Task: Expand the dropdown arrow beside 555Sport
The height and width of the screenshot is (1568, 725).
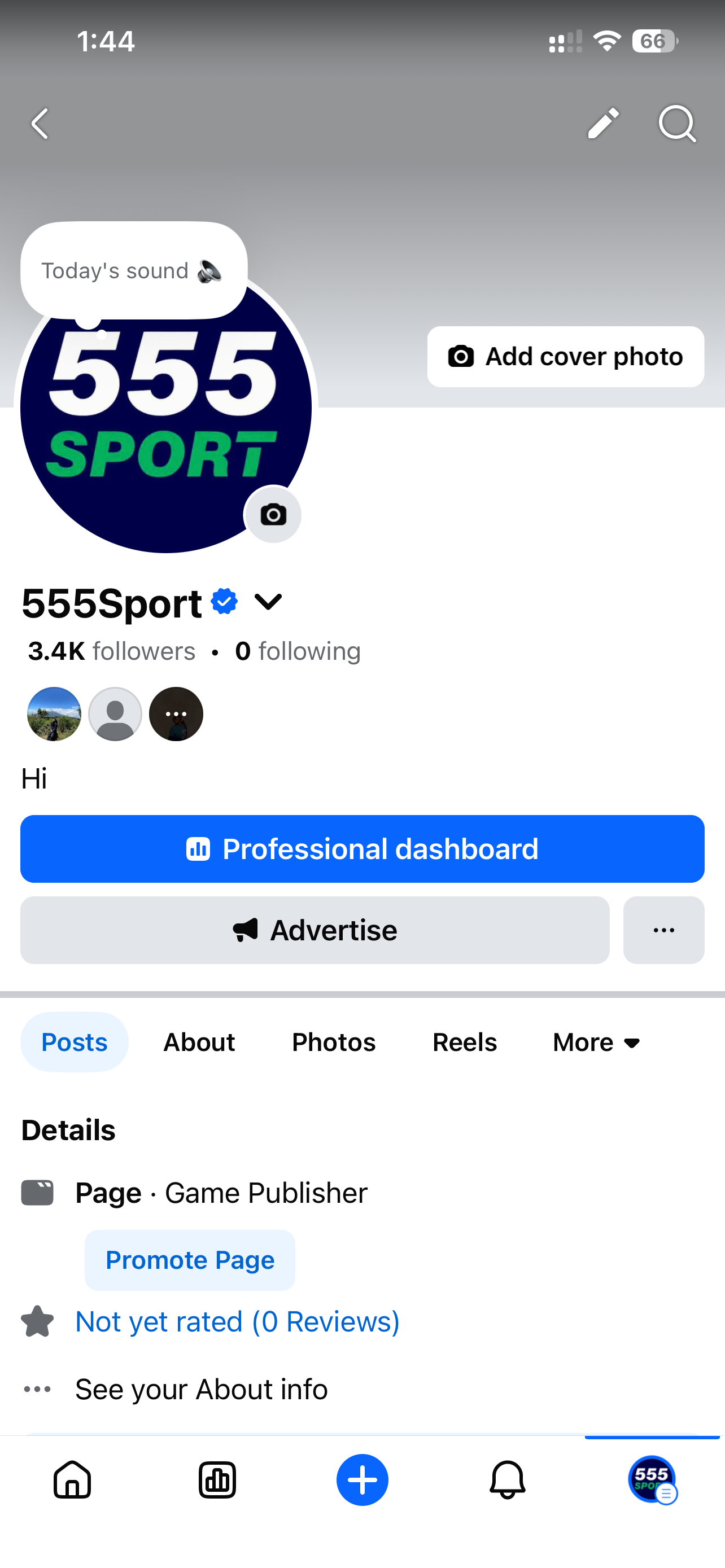Action: click(268, 602)
